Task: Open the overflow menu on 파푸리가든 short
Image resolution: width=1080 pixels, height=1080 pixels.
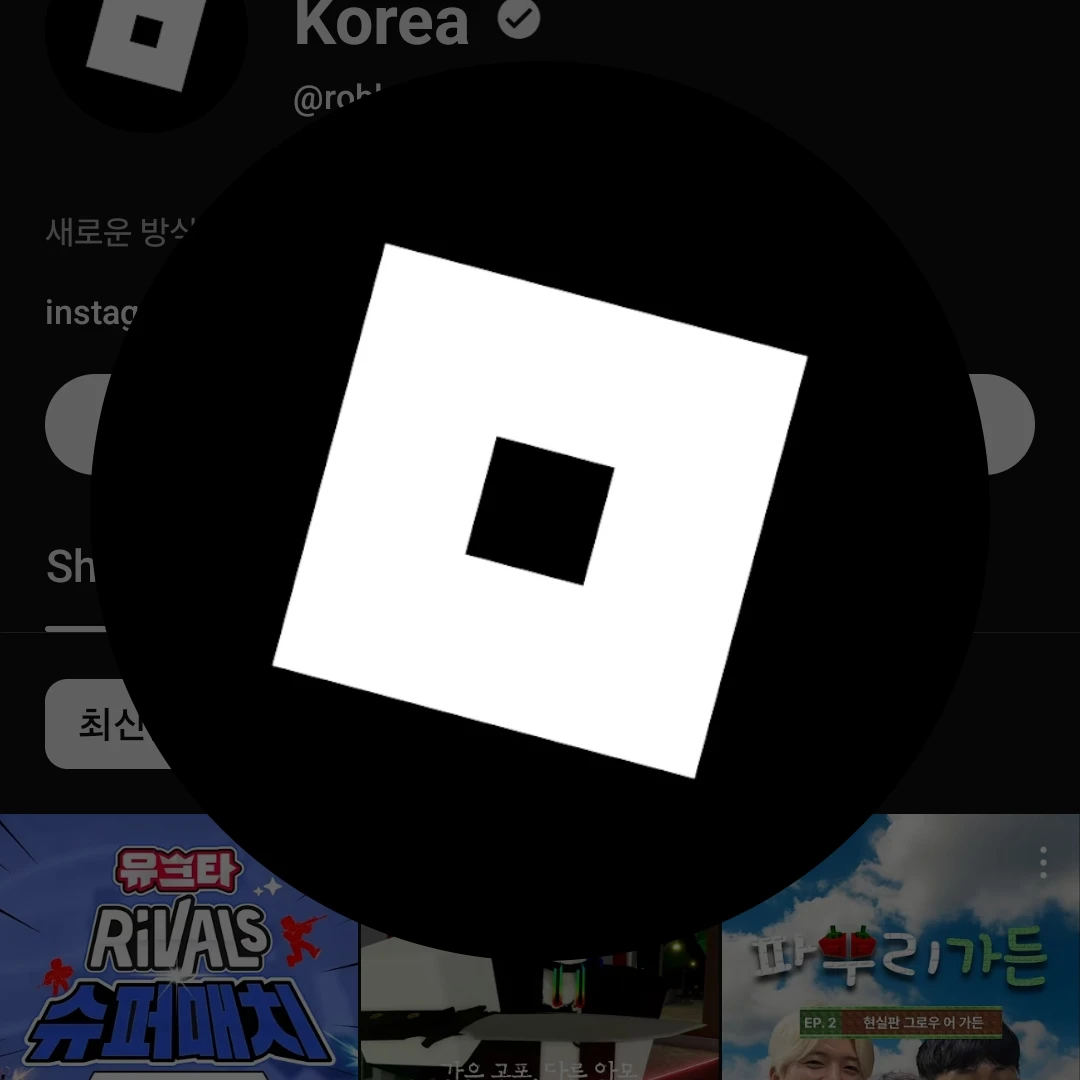Action: (x=1043, y=862)
